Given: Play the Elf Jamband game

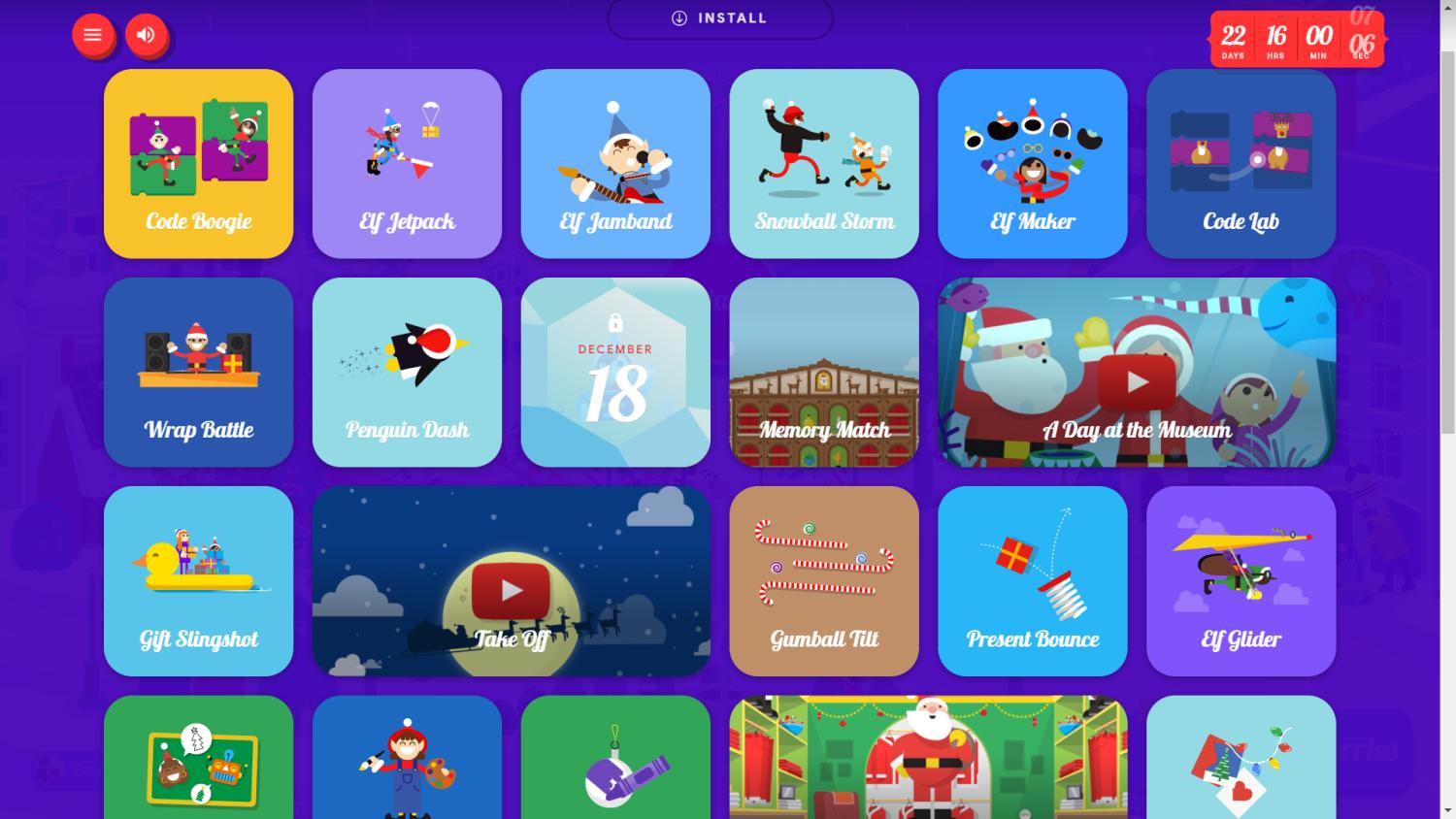Looking at the screenshot, I should [x=615, y=163].
